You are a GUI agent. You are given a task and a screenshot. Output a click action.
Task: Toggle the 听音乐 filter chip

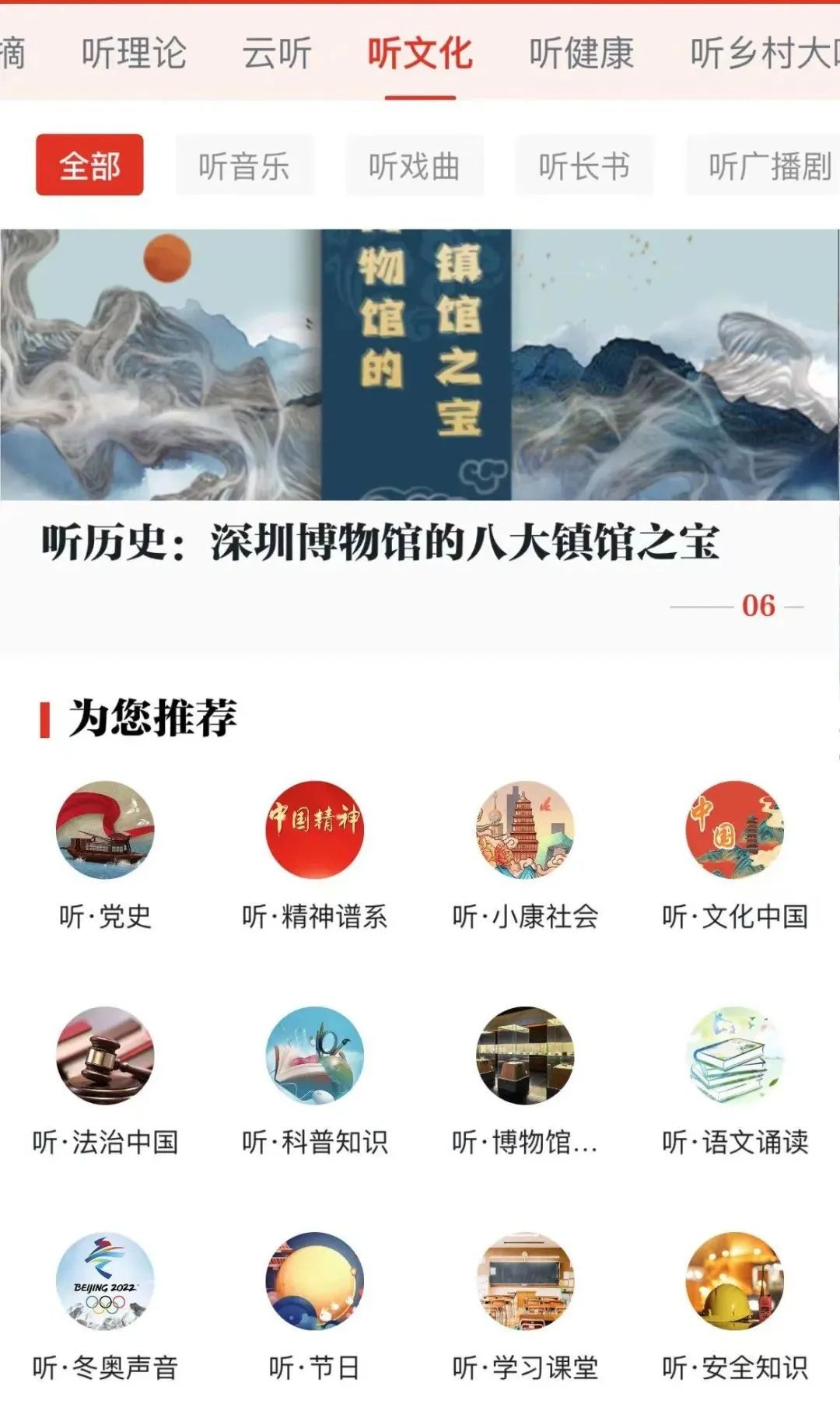(243, 165)
